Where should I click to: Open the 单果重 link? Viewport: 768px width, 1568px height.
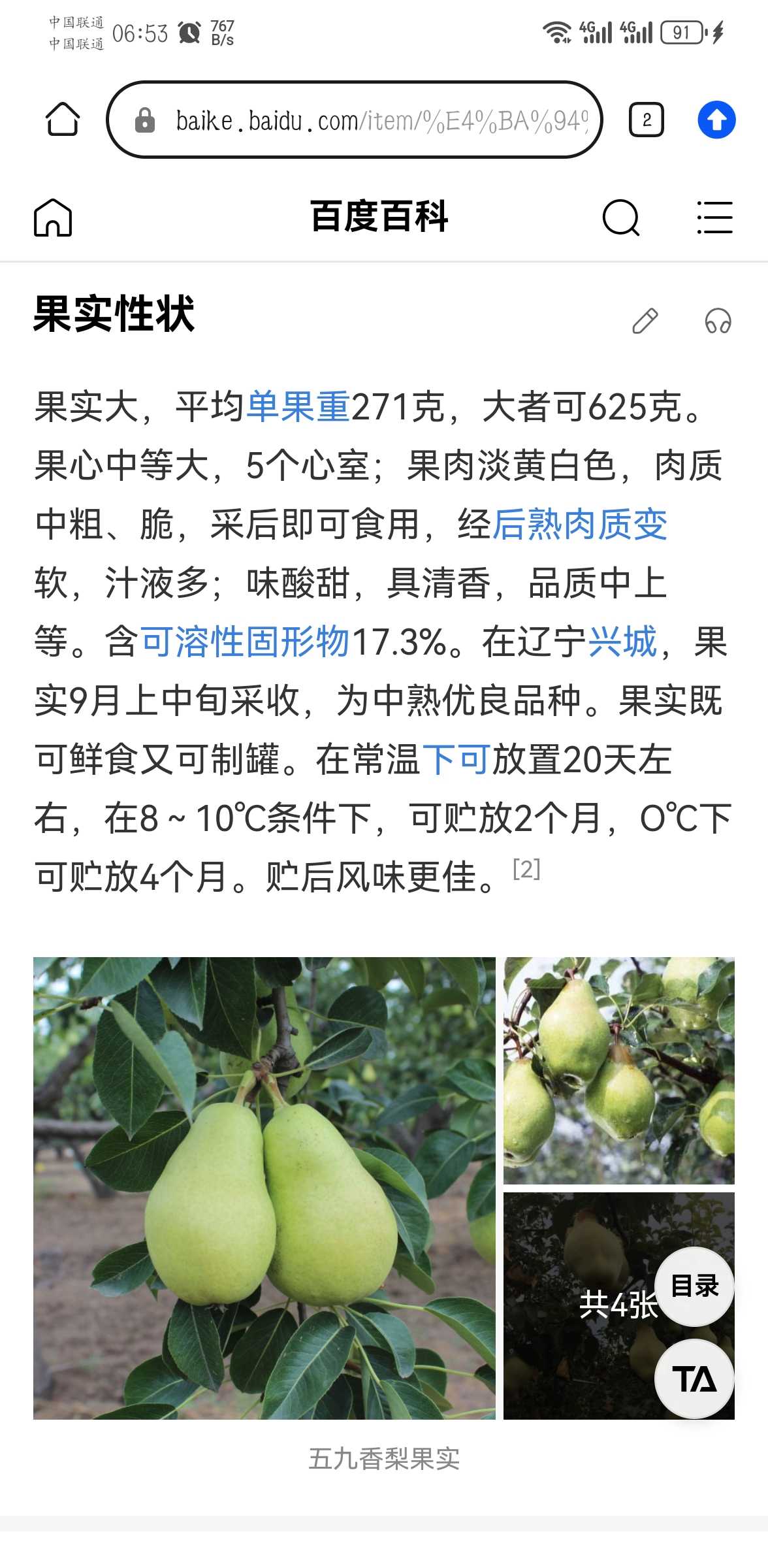[x=298, y=407]
